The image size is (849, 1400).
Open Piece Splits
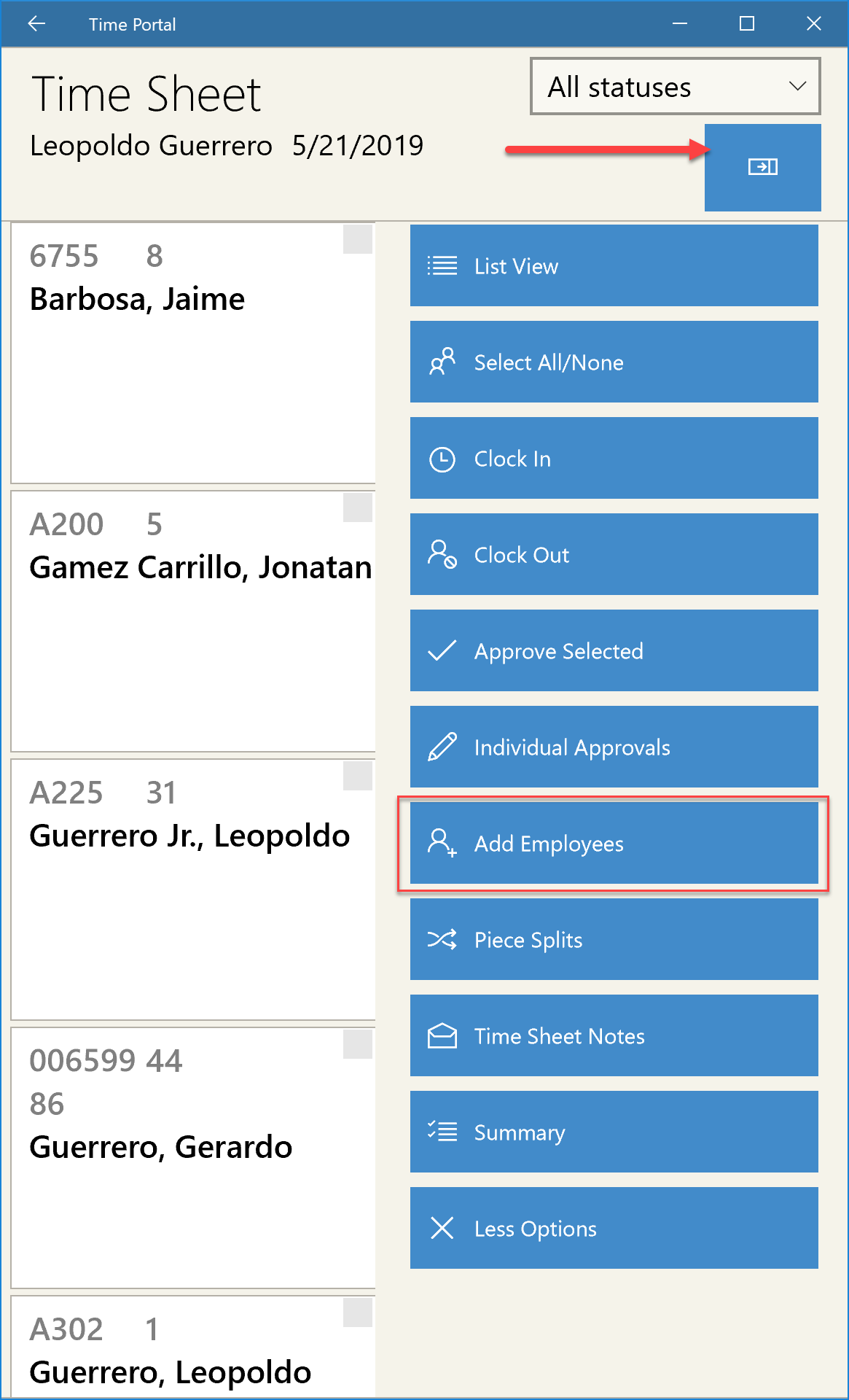pyautogui.click(x=614, y=940)
